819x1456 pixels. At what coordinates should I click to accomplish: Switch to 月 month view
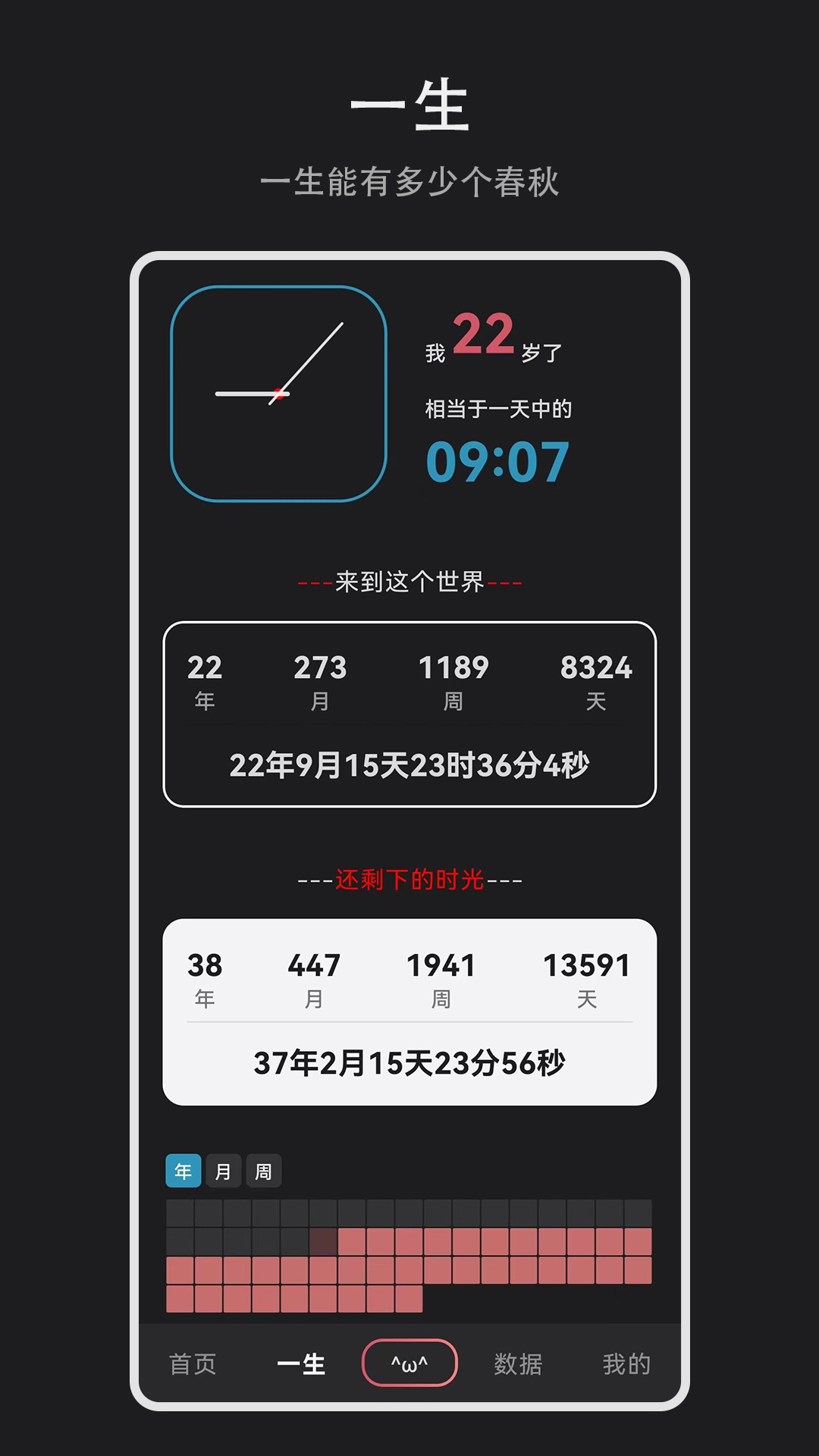[x=224, y=1170]
